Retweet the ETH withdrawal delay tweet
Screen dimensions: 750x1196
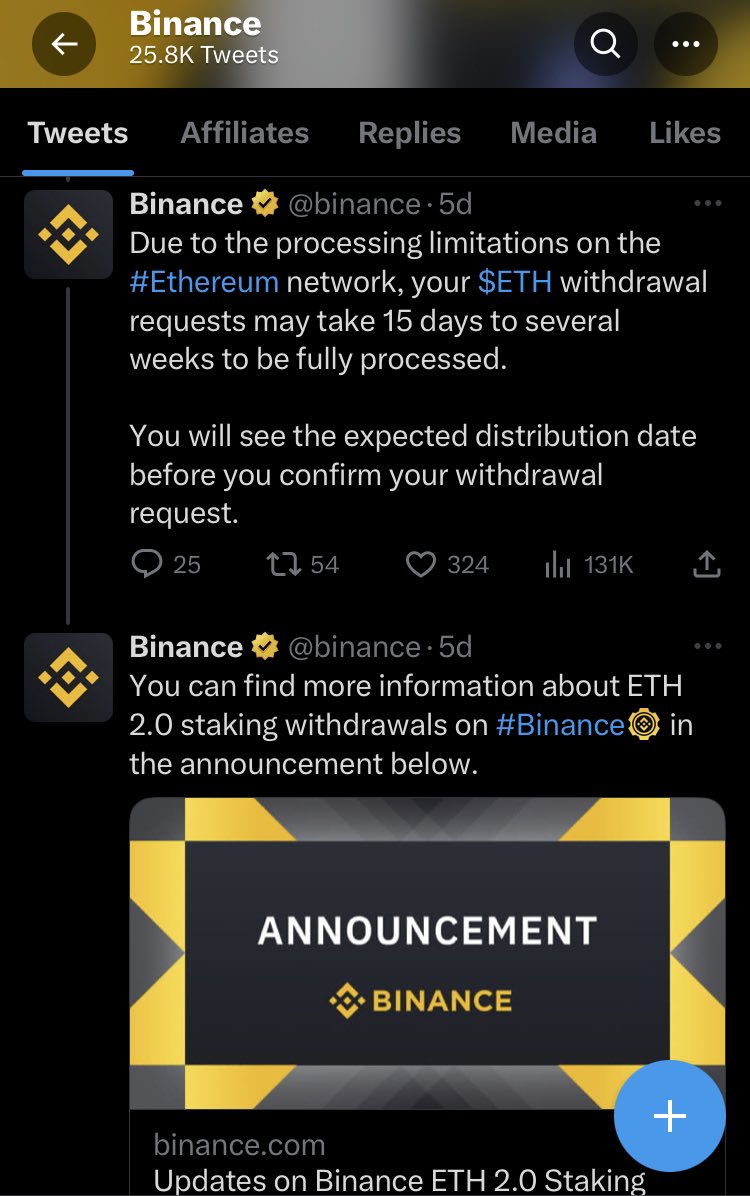click(x=284, y=565)
